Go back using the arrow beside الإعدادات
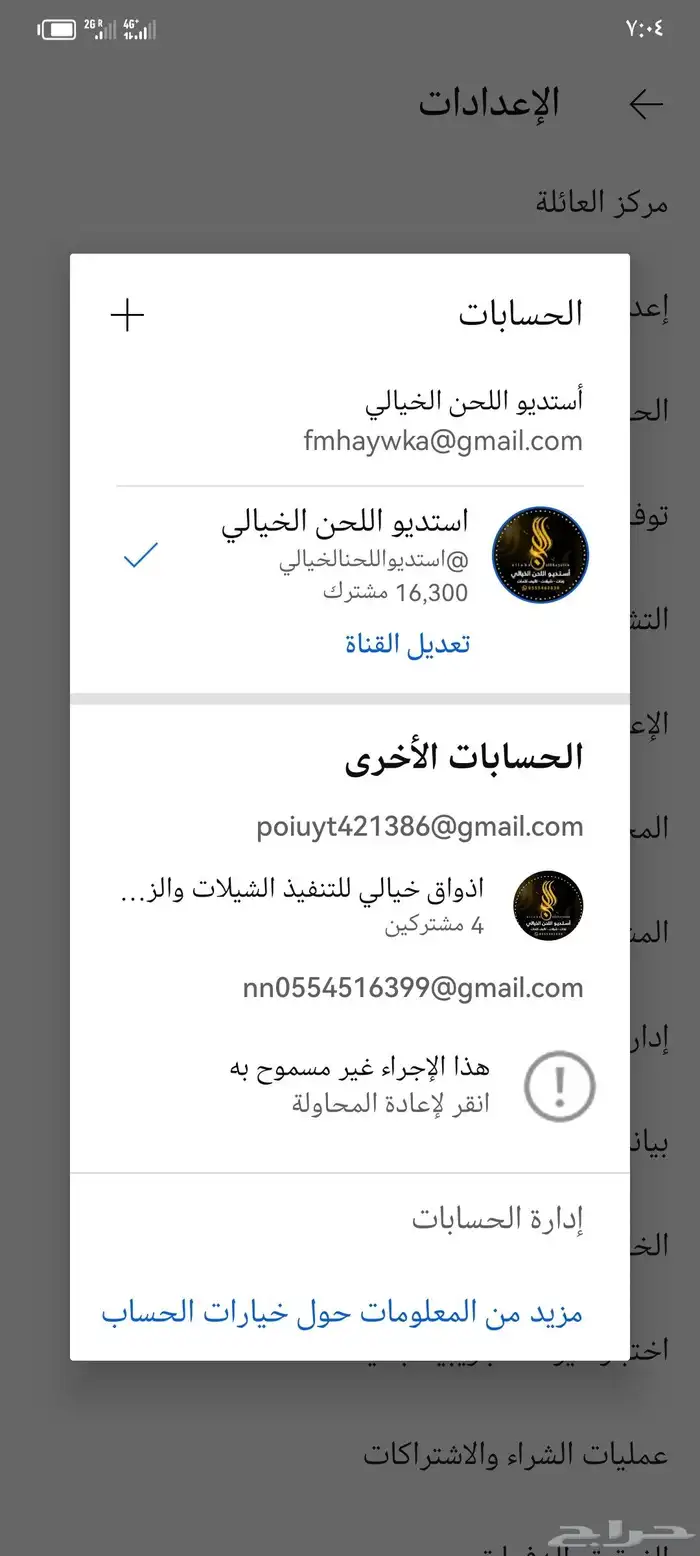 pyautogui.click(x=646, y=105)
